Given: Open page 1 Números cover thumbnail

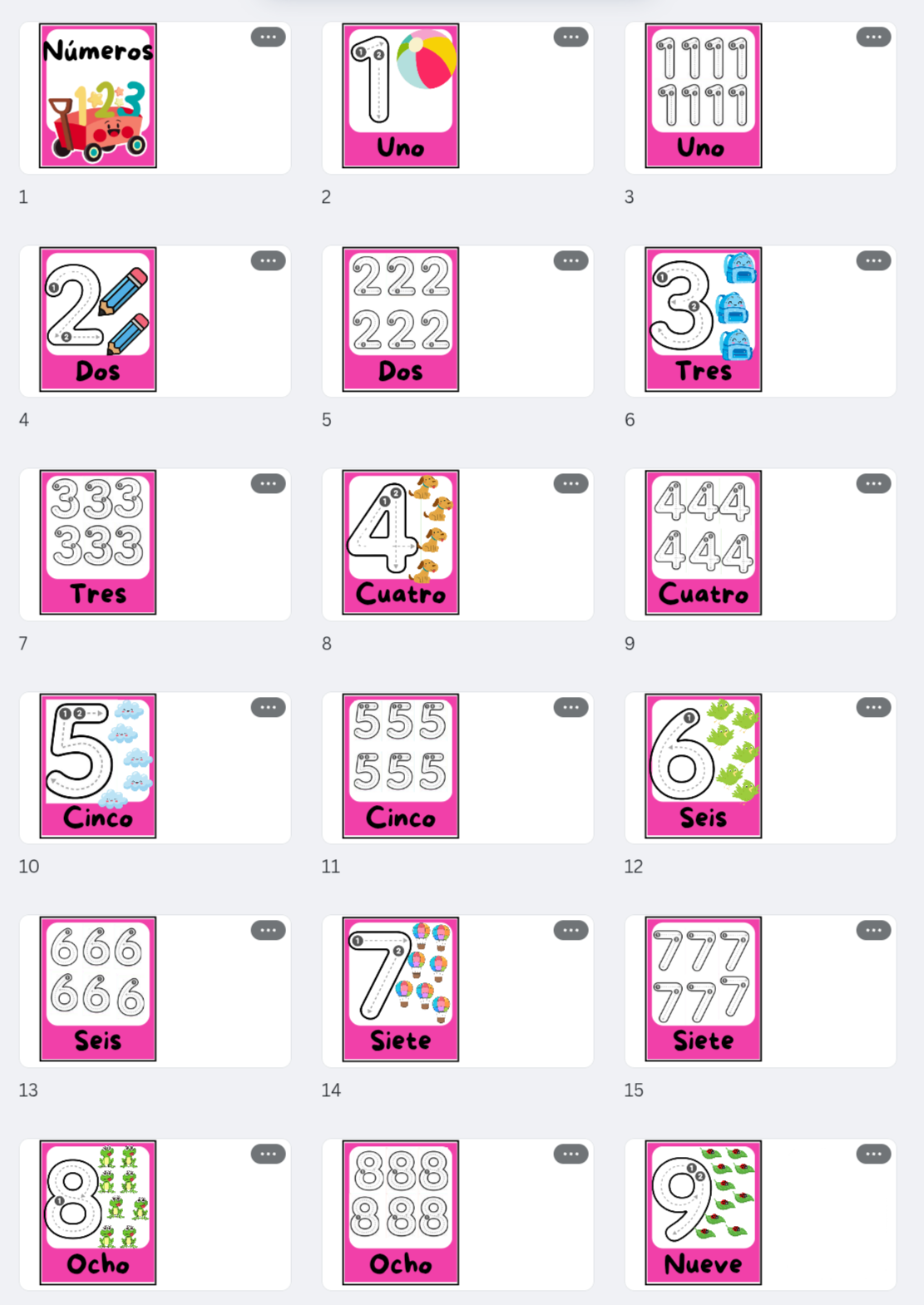Looking at the screenshot, I should 98,96.
